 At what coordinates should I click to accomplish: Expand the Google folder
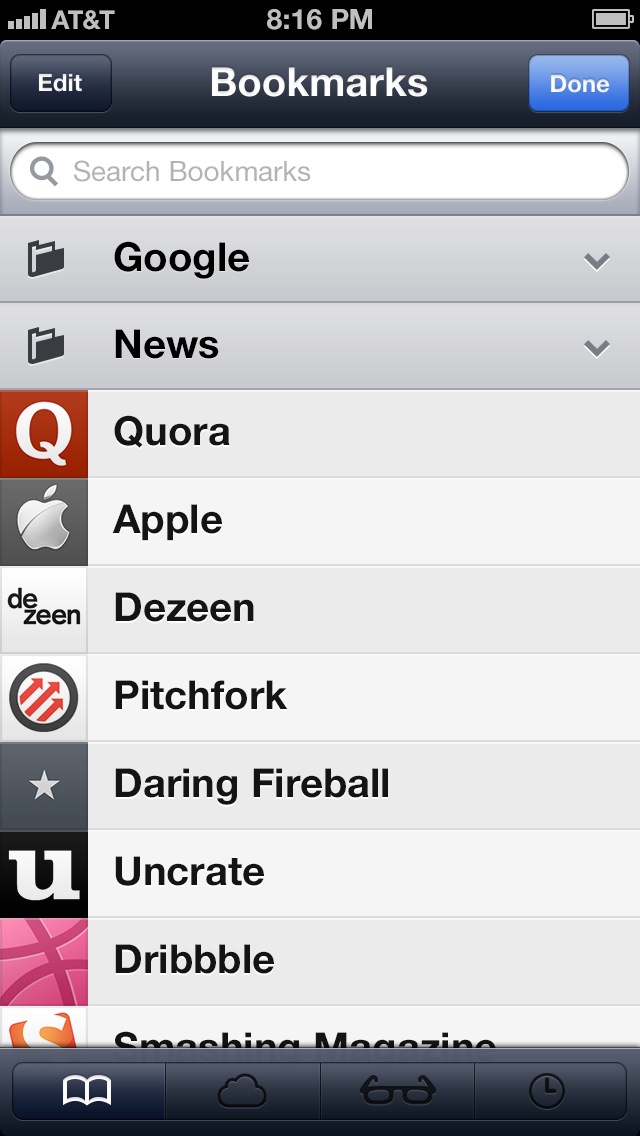(x=320, y=259)
